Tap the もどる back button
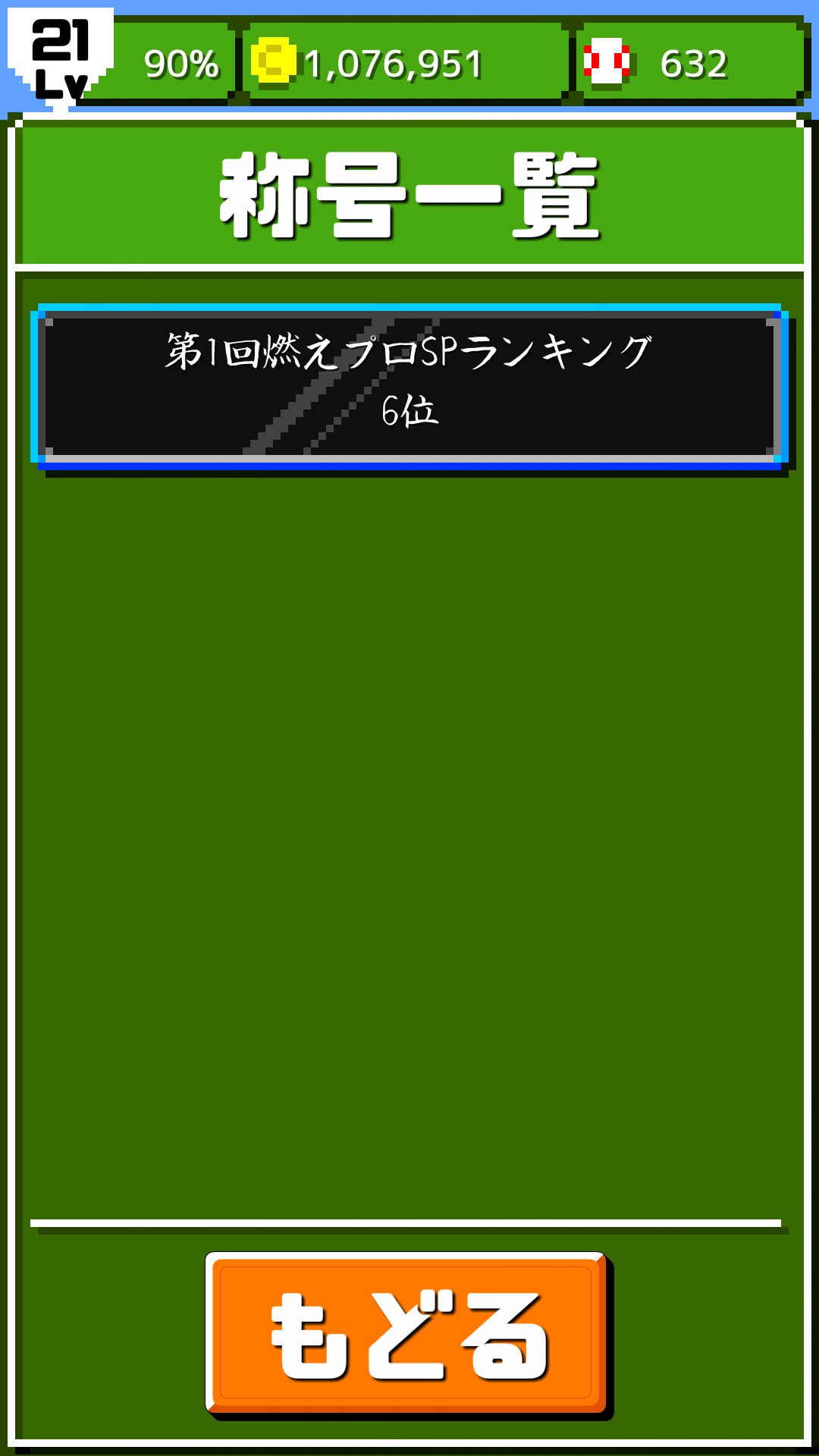Viewport: 819px width, 1456px height. tap(408, 1335)
